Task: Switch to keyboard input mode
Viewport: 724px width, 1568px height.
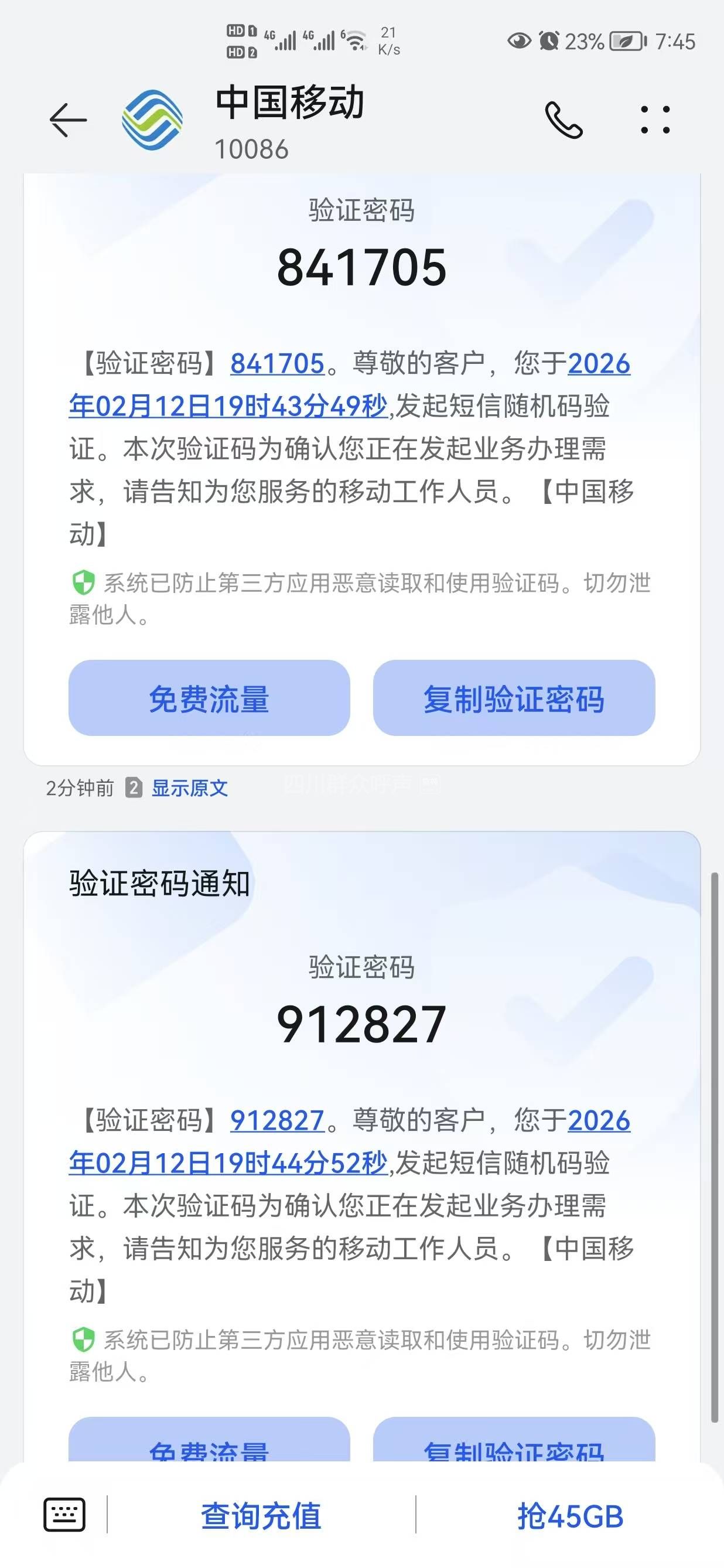Action: pyautogui.click(x=64, y=1515)
